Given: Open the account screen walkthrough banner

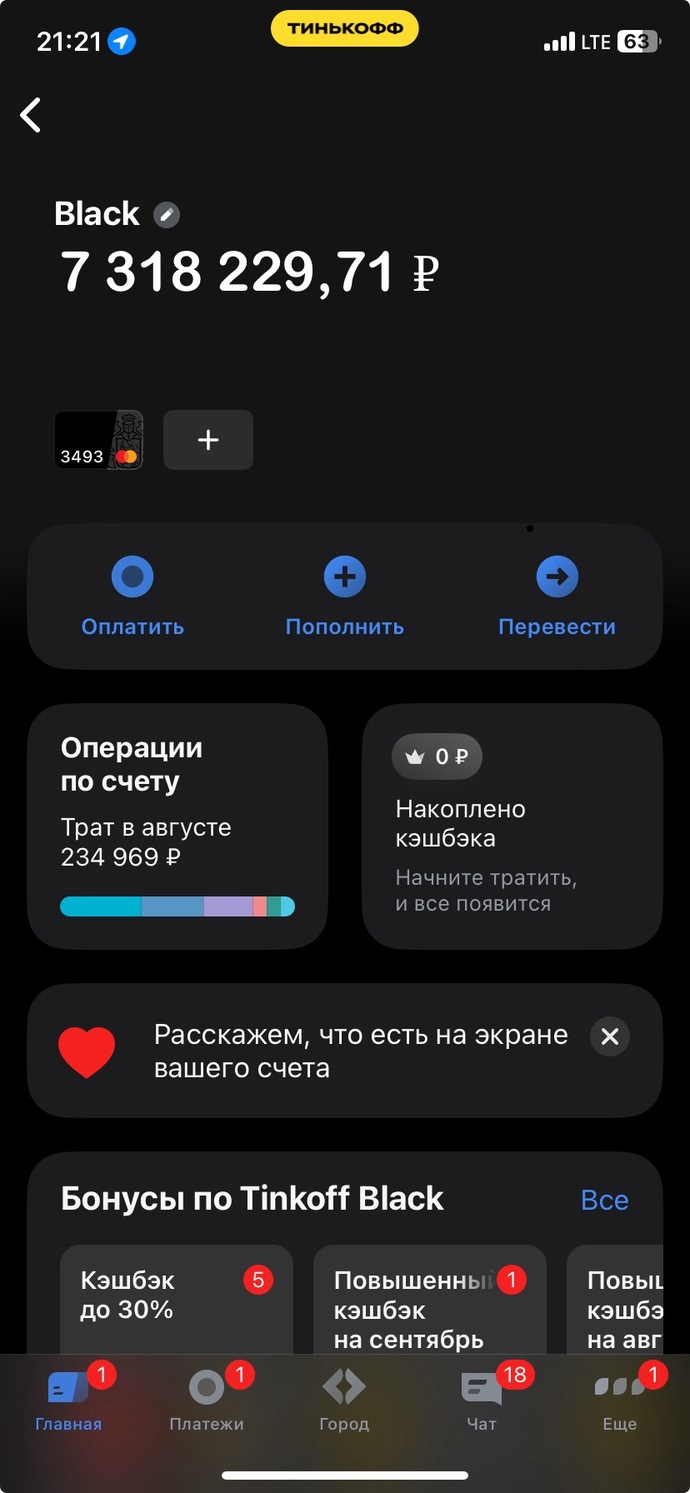Looking at the screenshot, I should (x=345, y=1050).
